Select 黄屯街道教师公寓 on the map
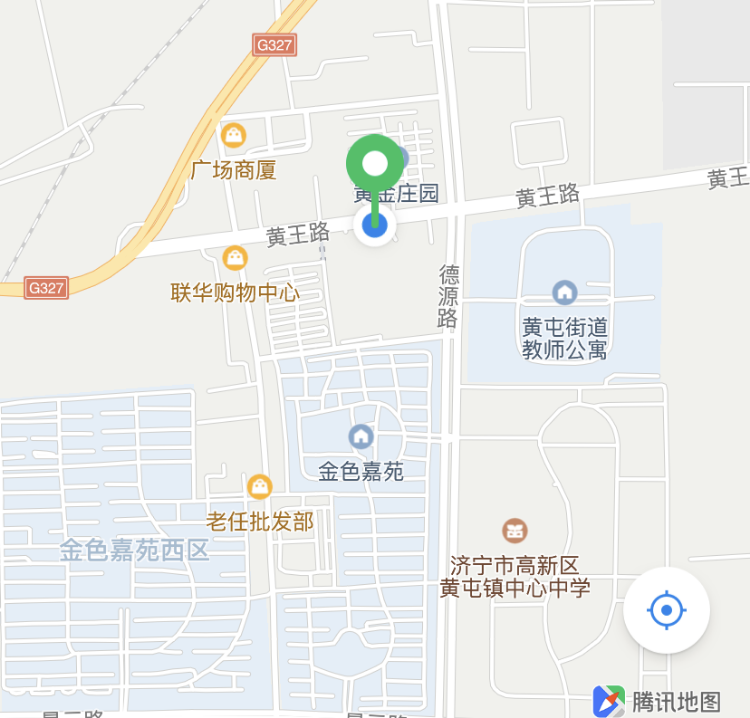 coord(564,293)
